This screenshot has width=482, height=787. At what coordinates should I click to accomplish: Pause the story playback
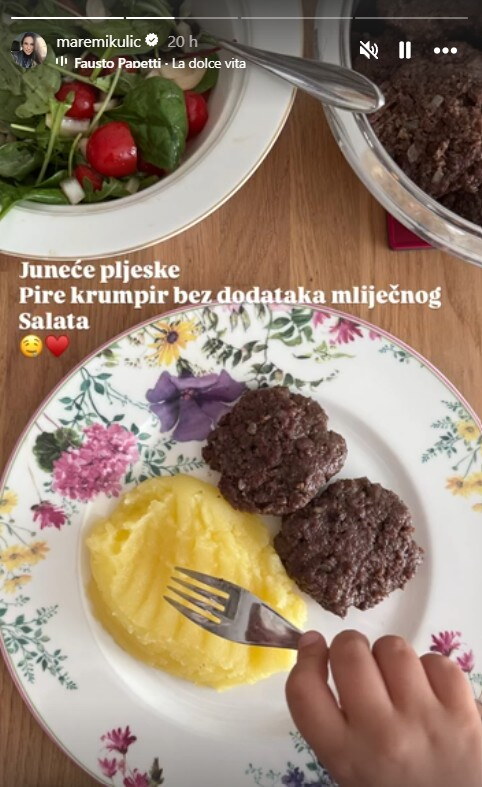pyautogui.click(x=405, y=50)
